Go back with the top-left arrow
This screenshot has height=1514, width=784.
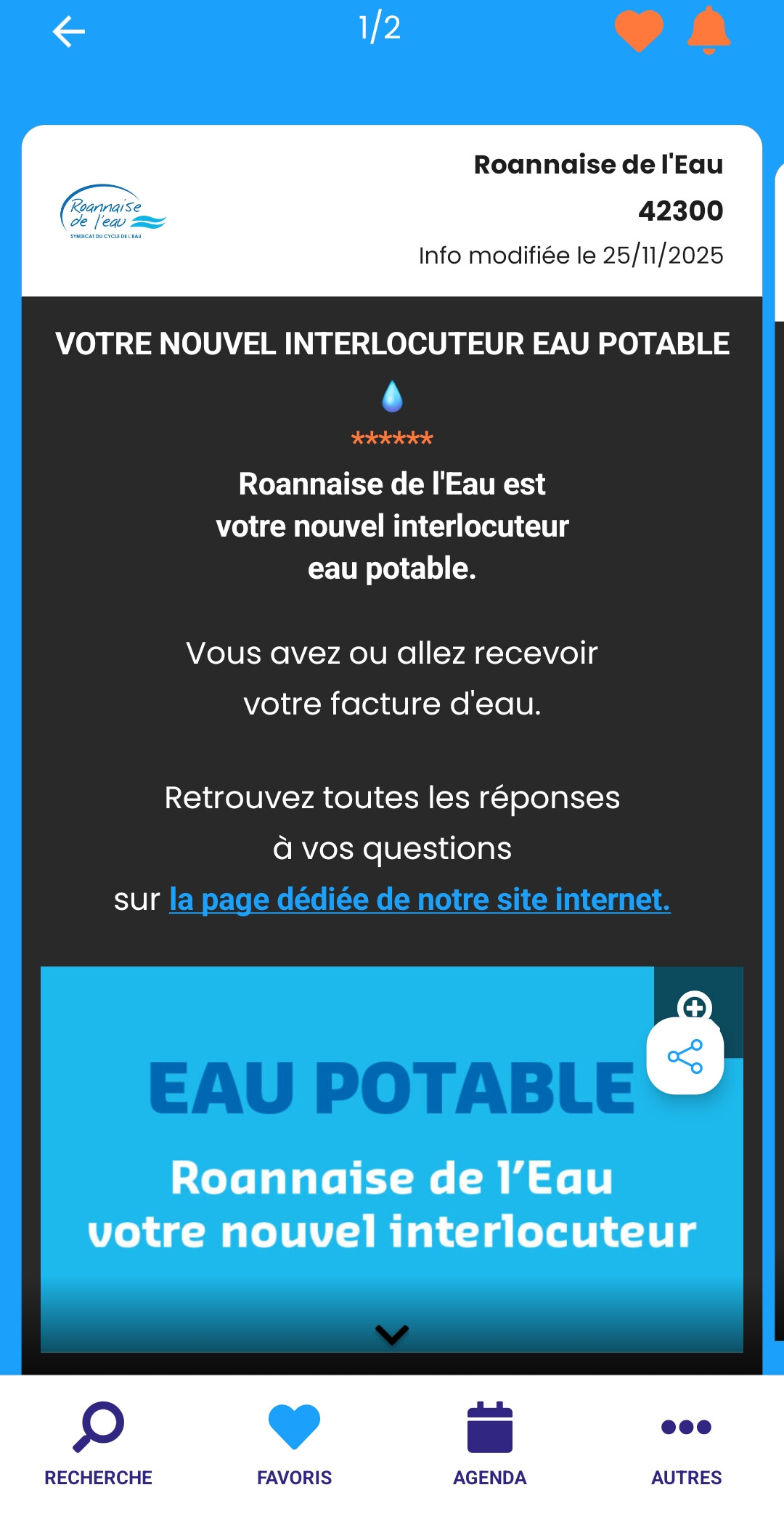(69, 32)
